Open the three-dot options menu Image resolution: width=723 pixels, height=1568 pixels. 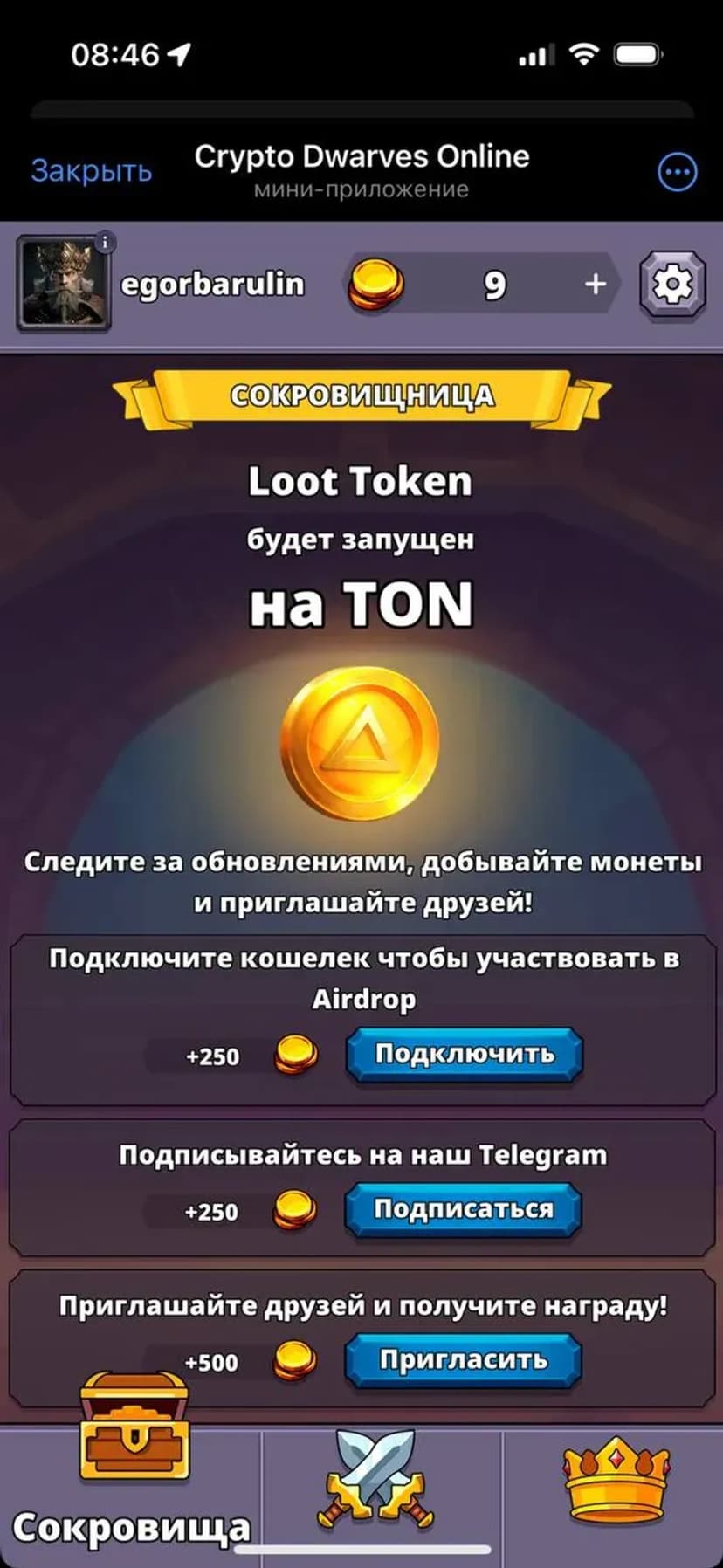(677, 172)
